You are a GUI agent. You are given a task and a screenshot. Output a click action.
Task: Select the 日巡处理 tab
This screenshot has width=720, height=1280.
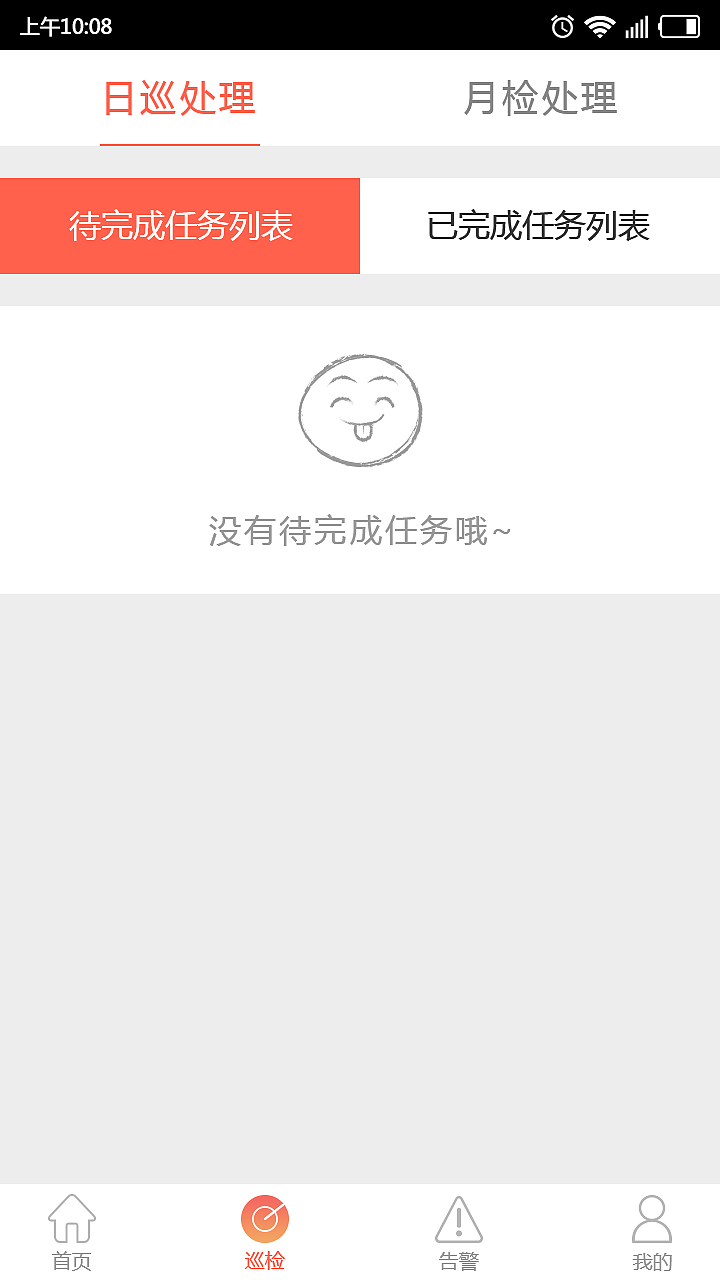click(x=180, y=98)
